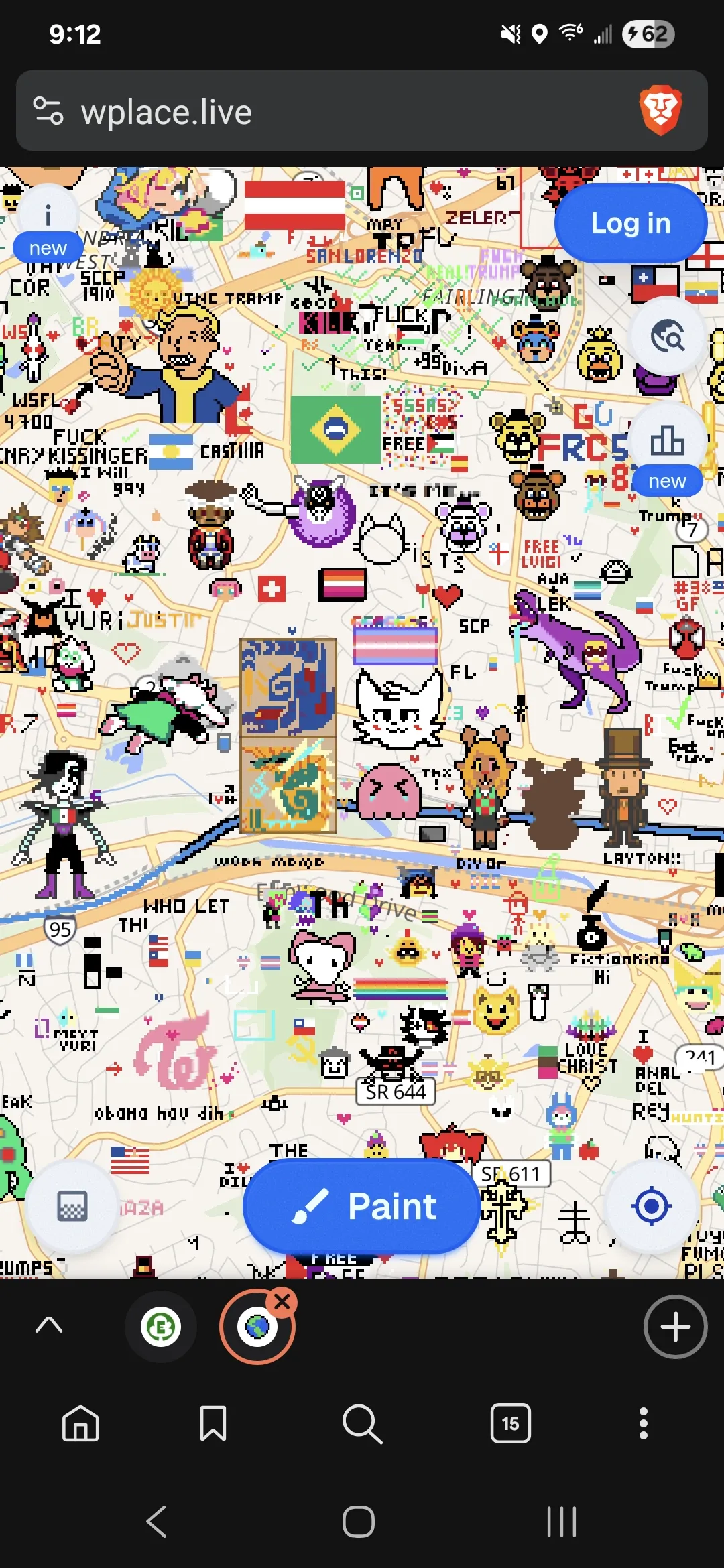
Task: Tap the Log in button
Action: [630, 223]
